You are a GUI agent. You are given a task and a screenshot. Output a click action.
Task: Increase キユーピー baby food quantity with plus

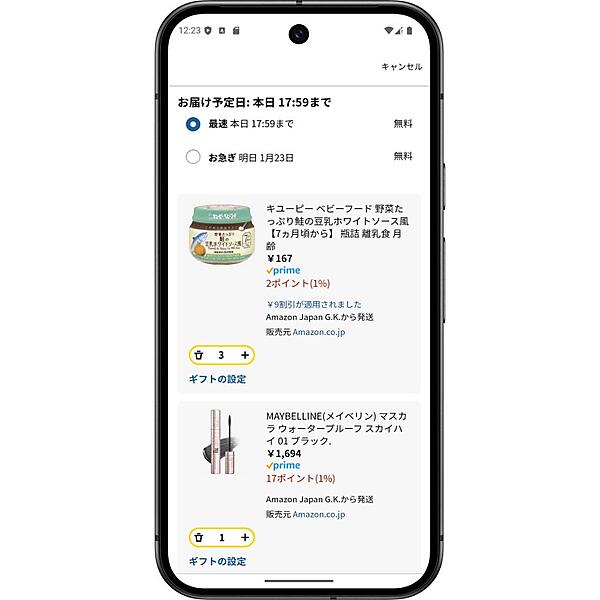[245, 355]
